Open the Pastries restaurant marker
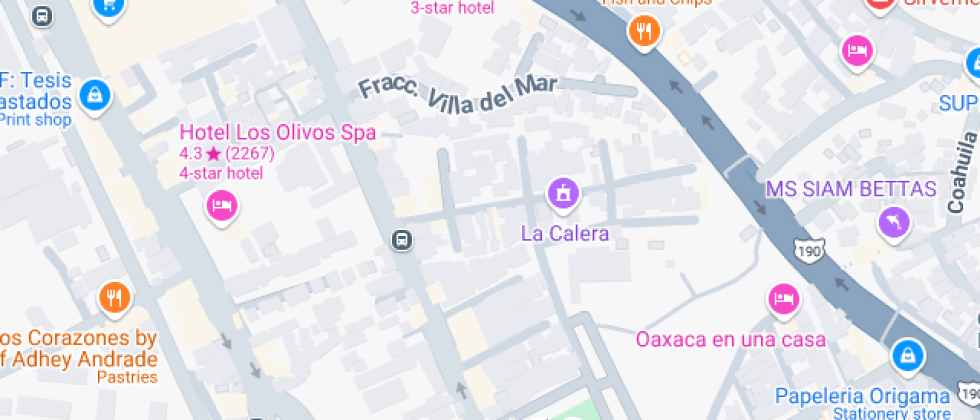Viewport: 980px width, 420px height. point(115,296)
